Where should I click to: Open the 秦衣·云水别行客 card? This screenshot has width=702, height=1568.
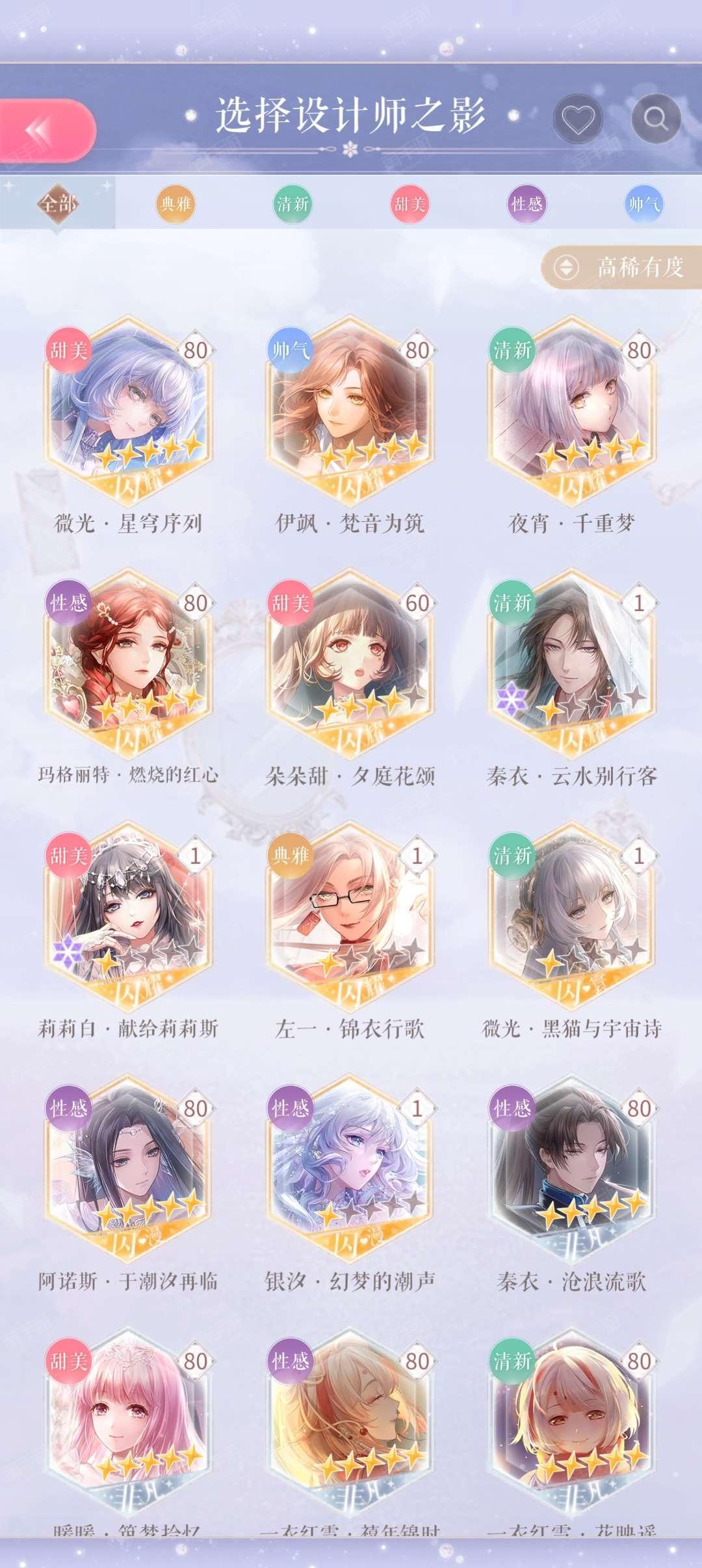point(572,678)
